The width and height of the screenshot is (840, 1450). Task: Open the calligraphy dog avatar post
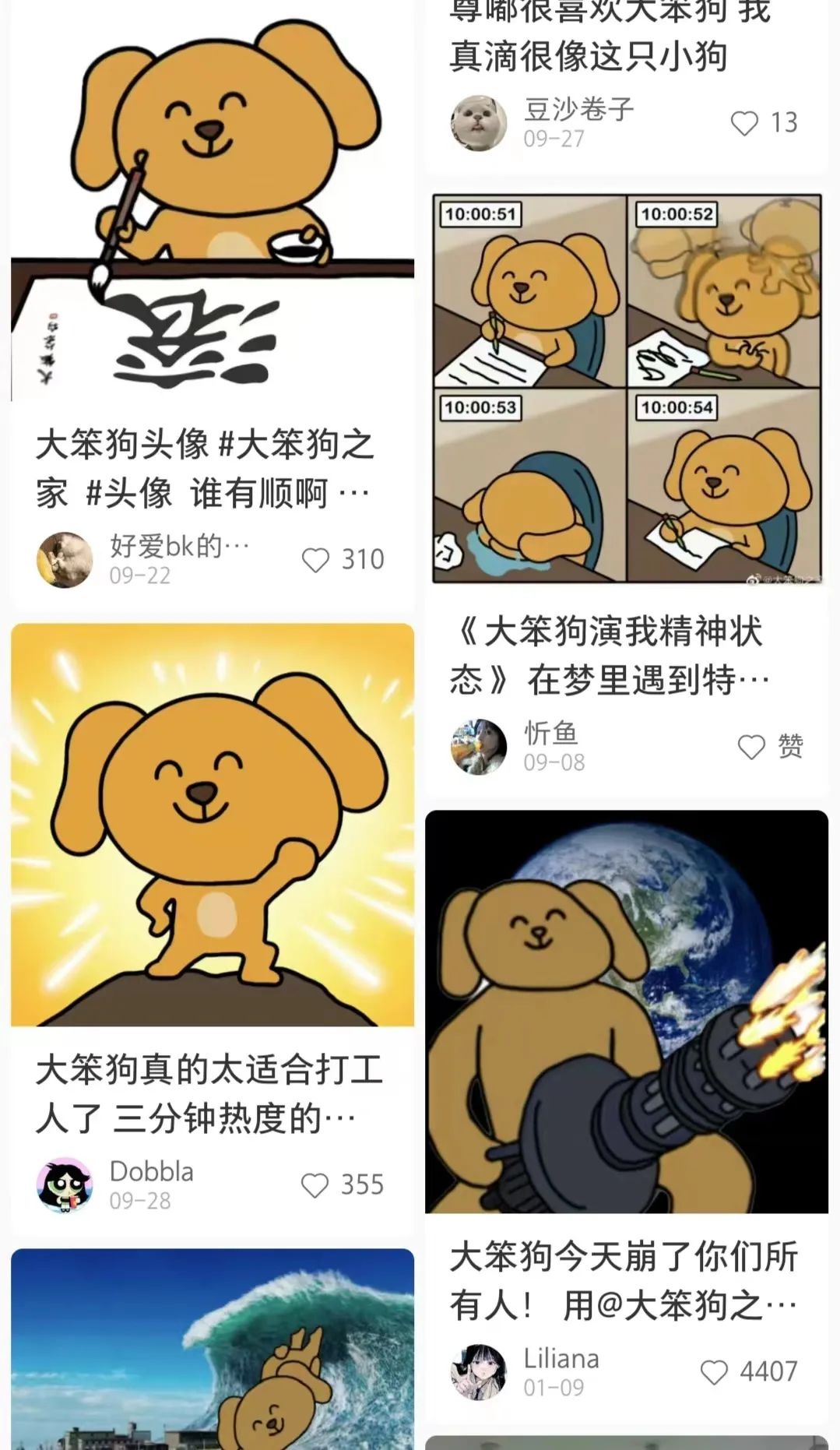212,202
